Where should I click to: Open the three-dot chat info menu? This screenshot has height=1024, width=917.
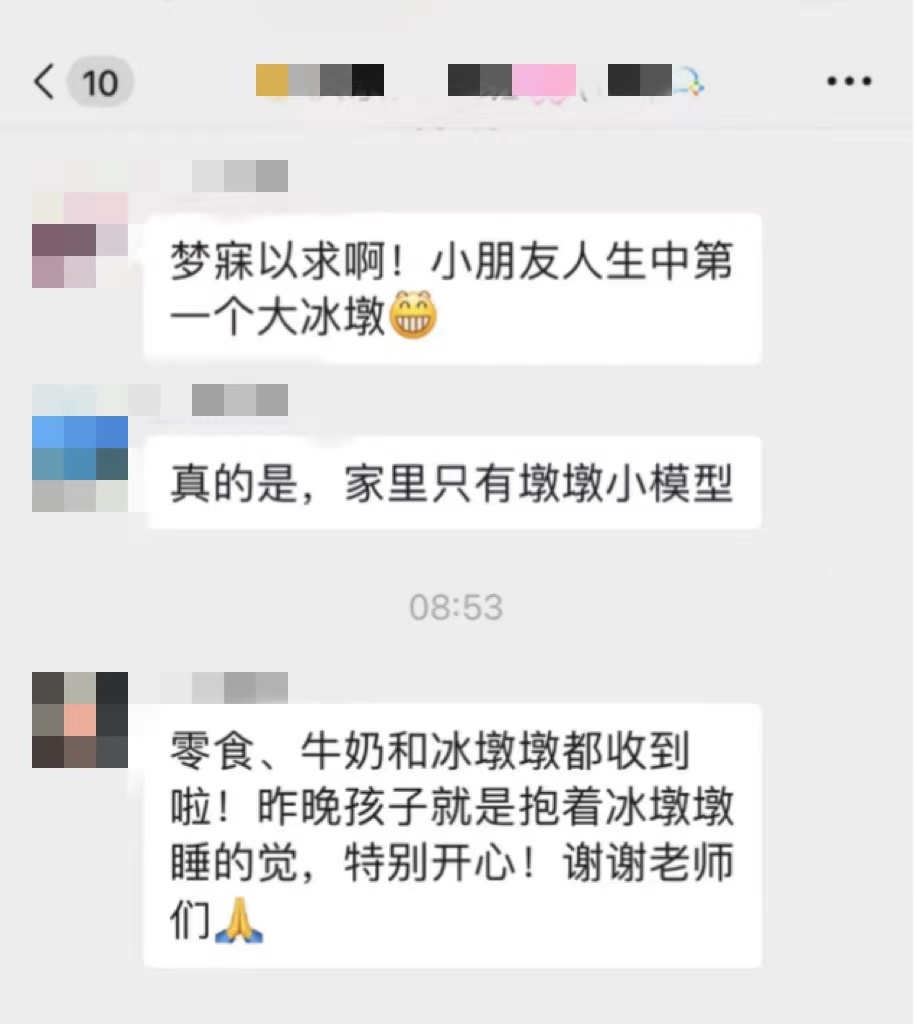click(x=849, y=81)
